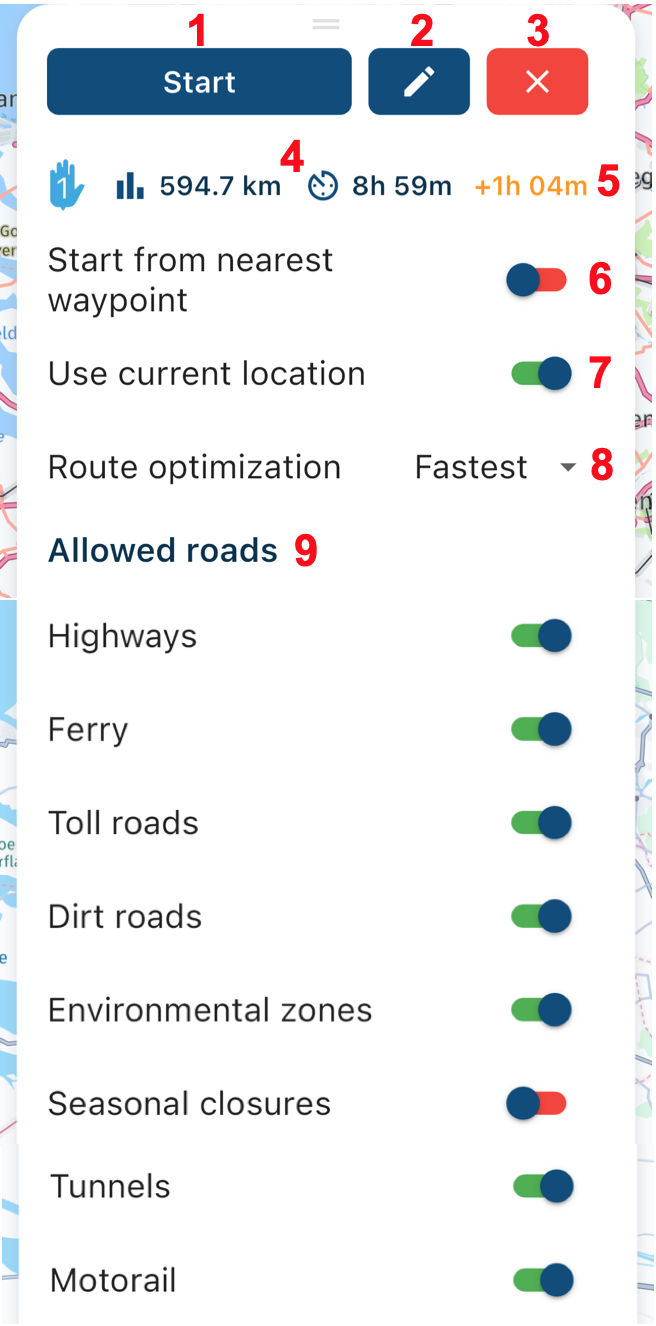Image resolution: width=656 pixels, height=1326 pixels.
Task: Switch off Toll roads
Action: coord(541,823)
